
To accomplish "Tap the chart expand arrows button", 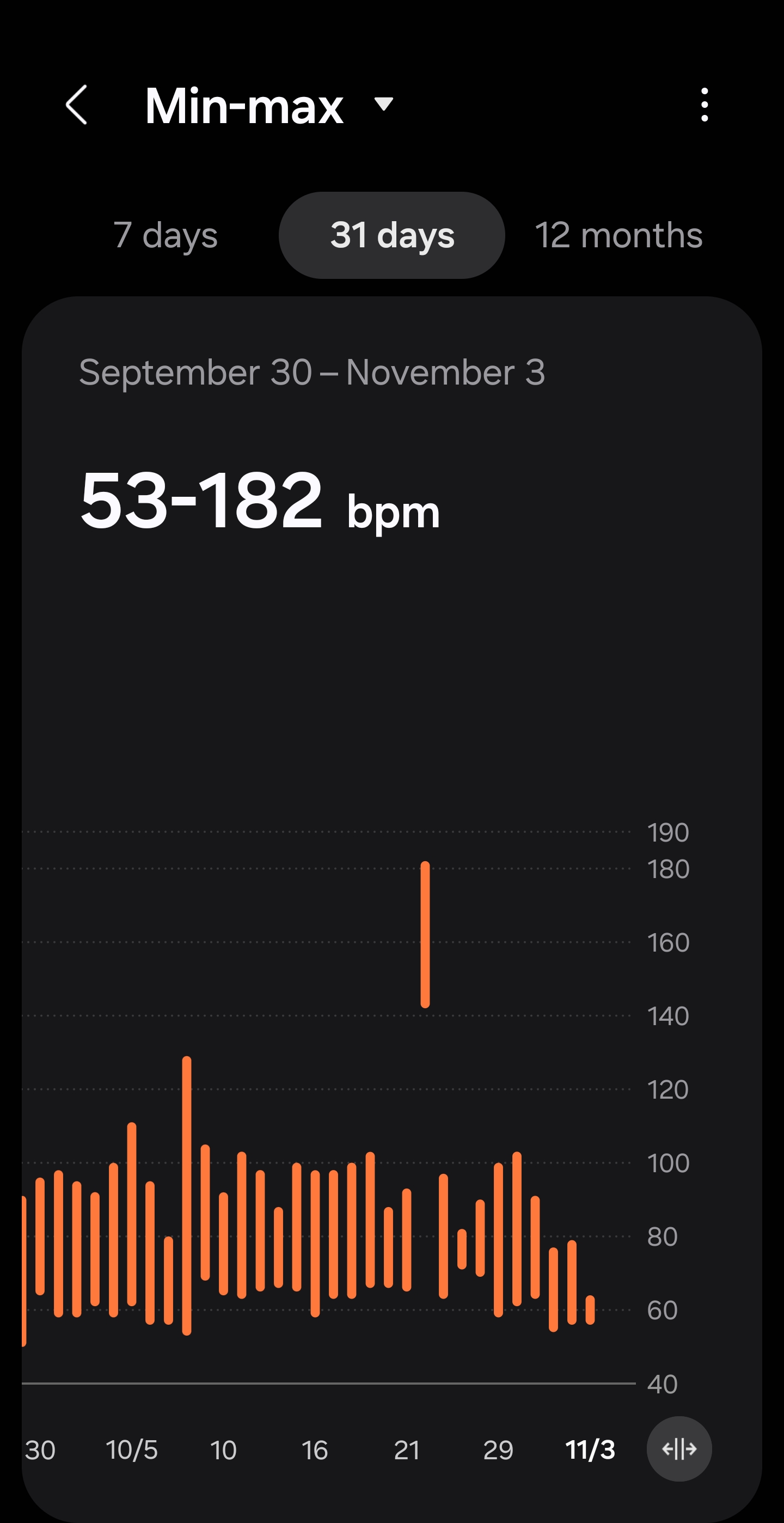I will [679, 1448].
